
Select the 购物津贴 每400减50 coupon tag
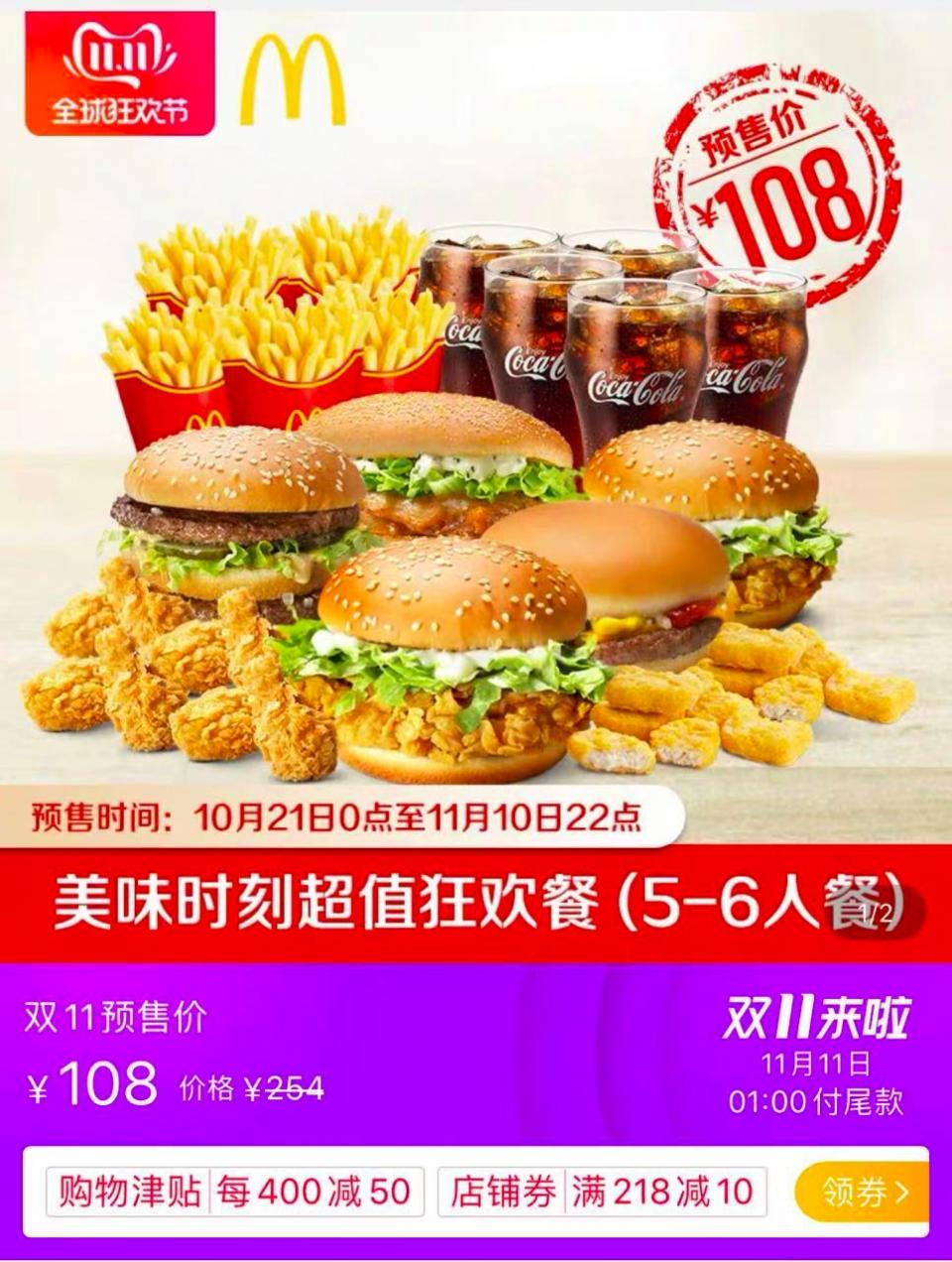pyautogui.click(x=235, y=1192)
